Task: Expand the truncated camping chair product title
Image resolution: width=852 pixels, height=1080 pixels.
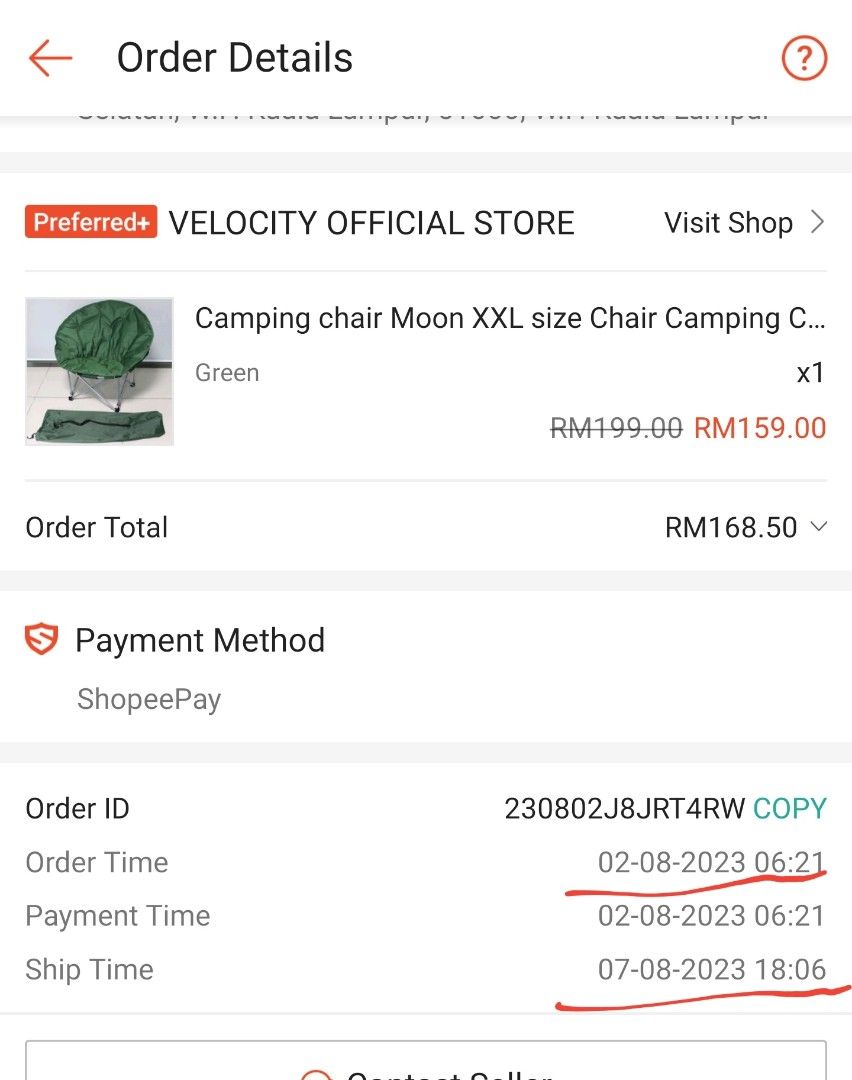Action: [510, 318]
